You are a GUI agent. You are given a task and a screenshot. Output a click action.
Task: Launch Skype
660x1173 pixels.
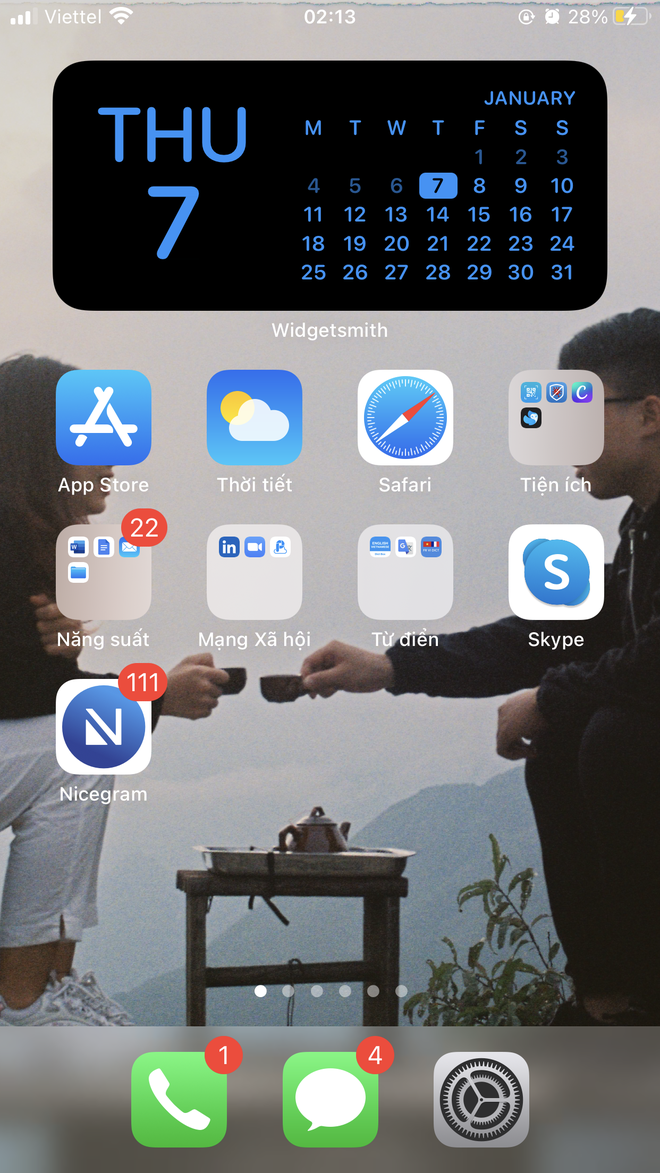click(556, 572)
